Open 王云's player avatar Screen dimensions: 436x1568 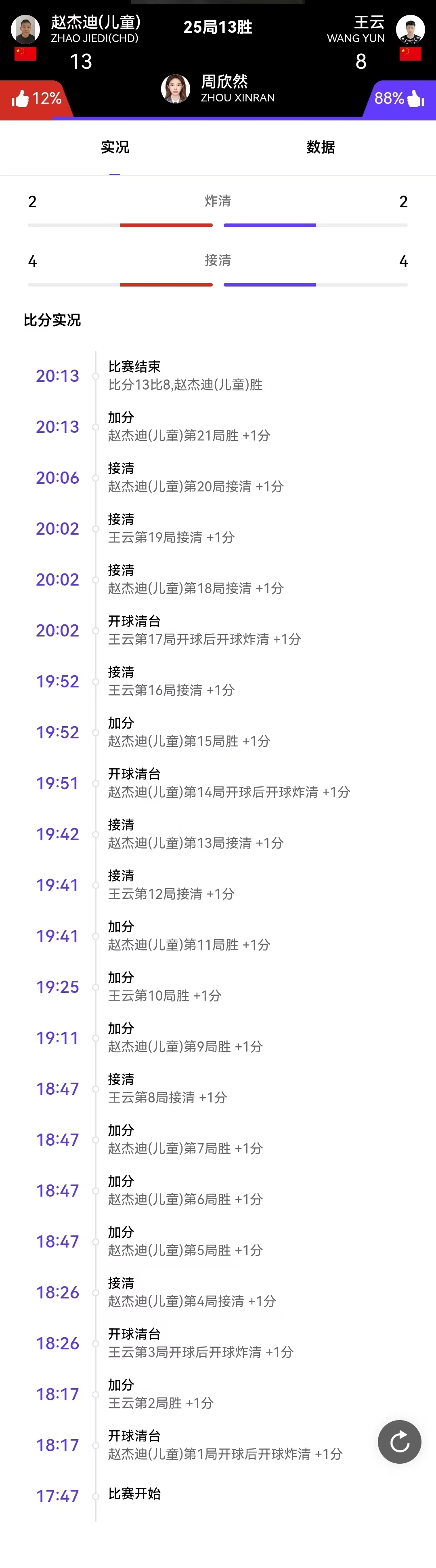tap(410, 29)
